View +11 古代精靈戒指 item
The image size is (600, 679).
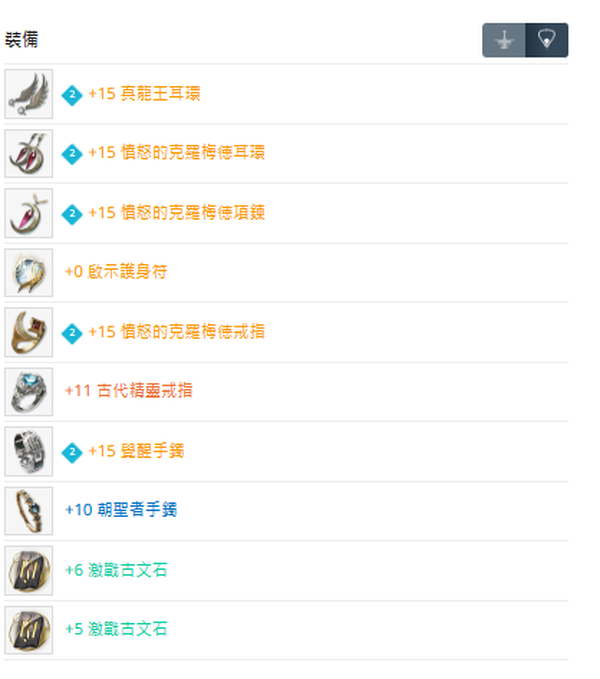coord(286,392)
